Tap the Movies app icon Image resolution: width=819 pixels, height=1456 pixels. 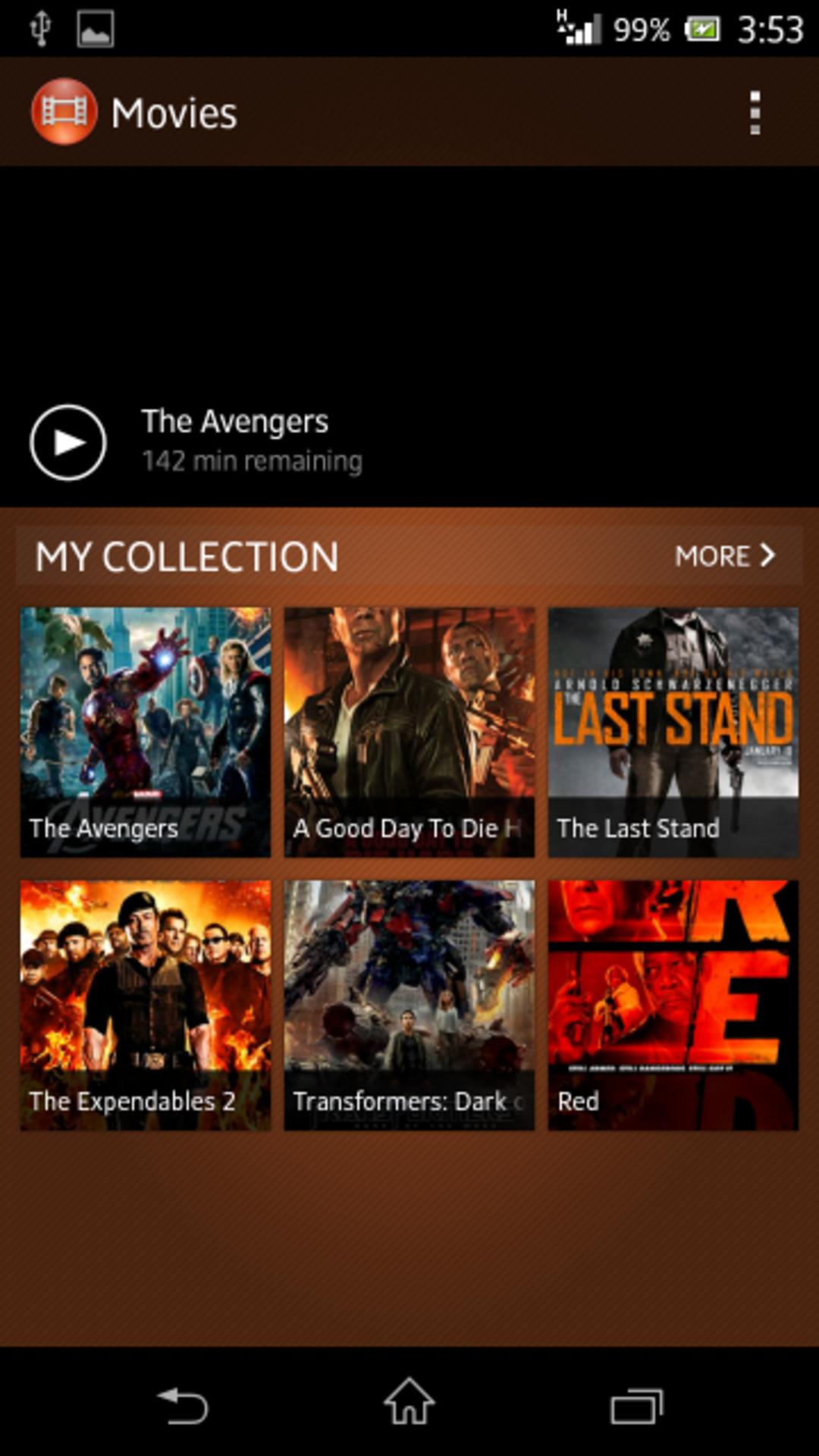click(x=64, y=112)
